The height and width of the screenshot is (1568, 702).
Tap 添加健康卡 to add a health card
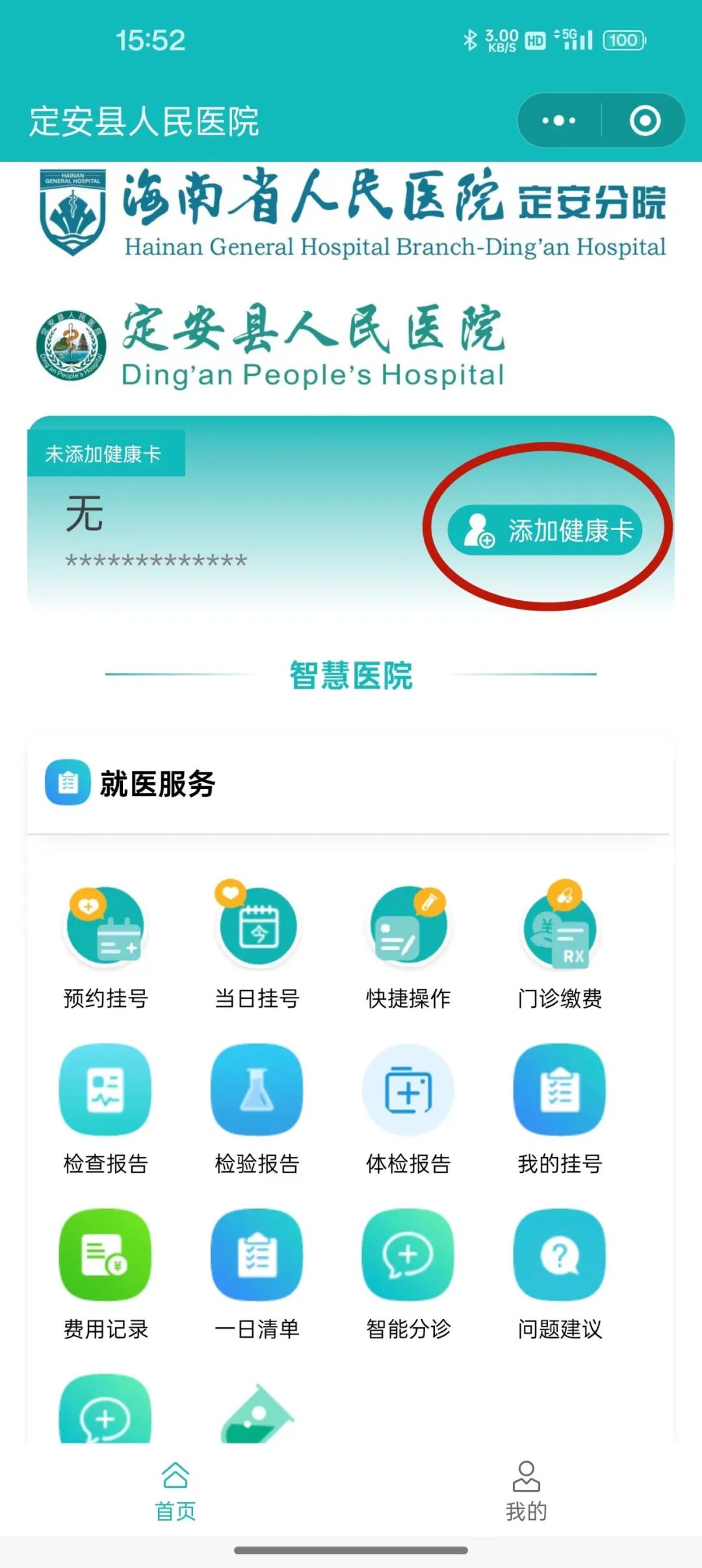coord(545,530)
